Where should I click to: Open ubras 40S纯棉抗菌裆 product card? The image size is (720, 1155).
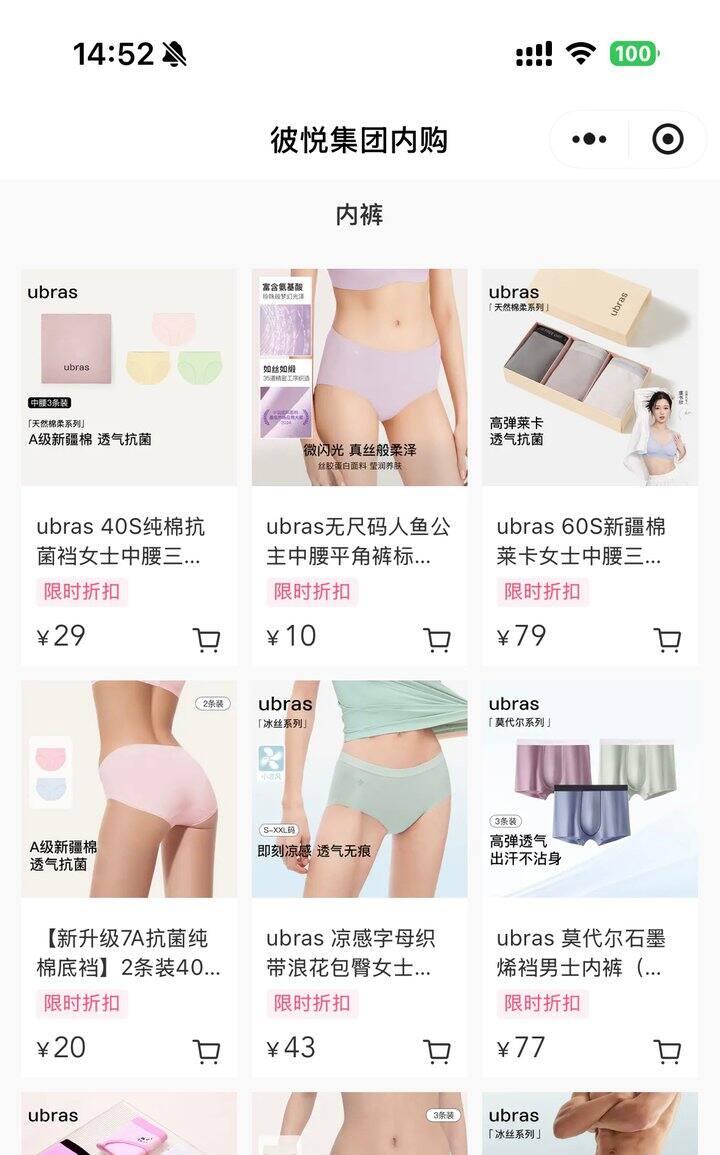click(x=129, y=400)
